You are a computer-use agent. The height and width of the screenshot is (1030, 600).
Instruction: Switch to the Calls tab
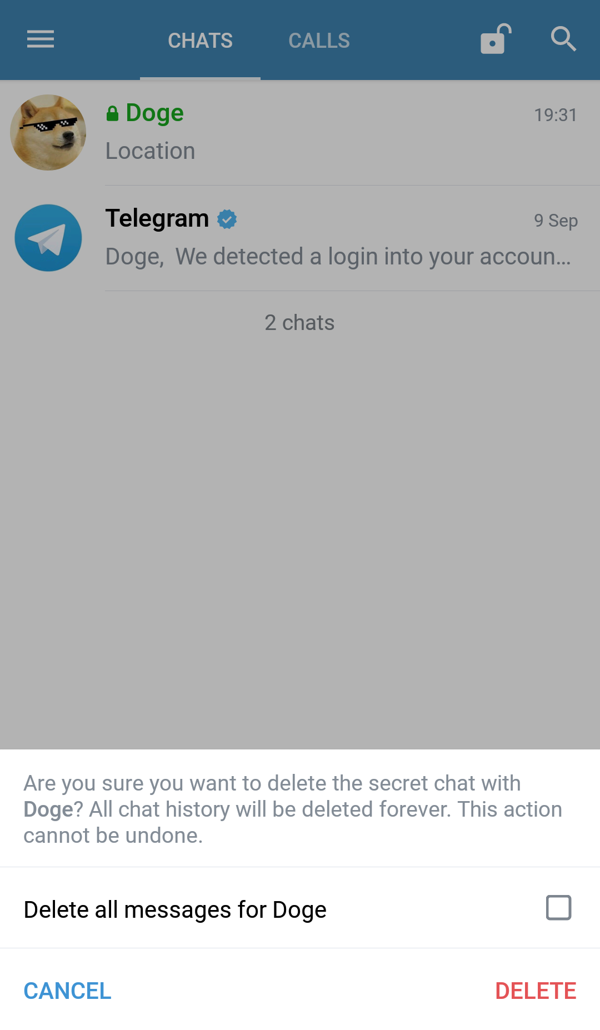pyautogui.click(x=319, y=41)
